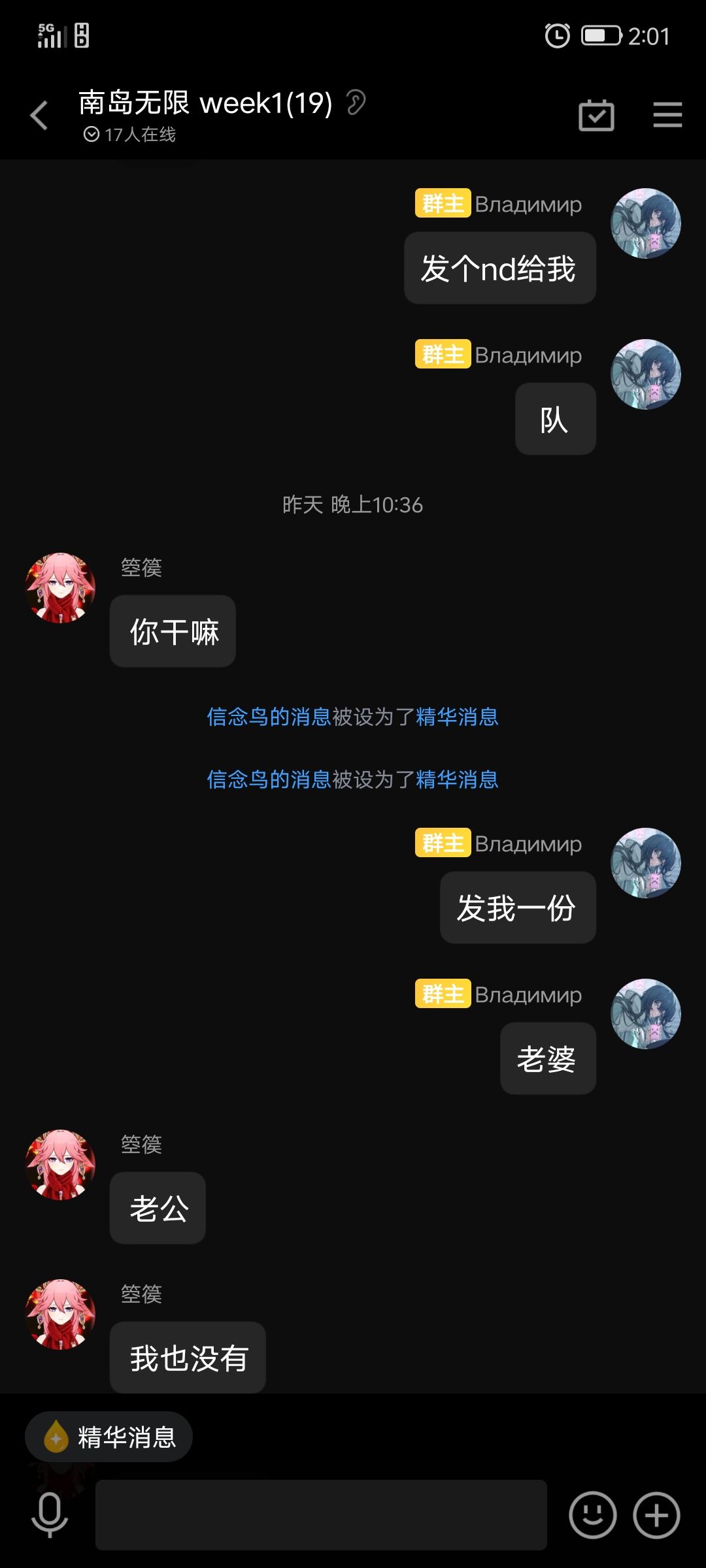Screen dimensions: 706x1568
Task: Open the 精华消息 chip
Action: click(x=109, y=1437)
